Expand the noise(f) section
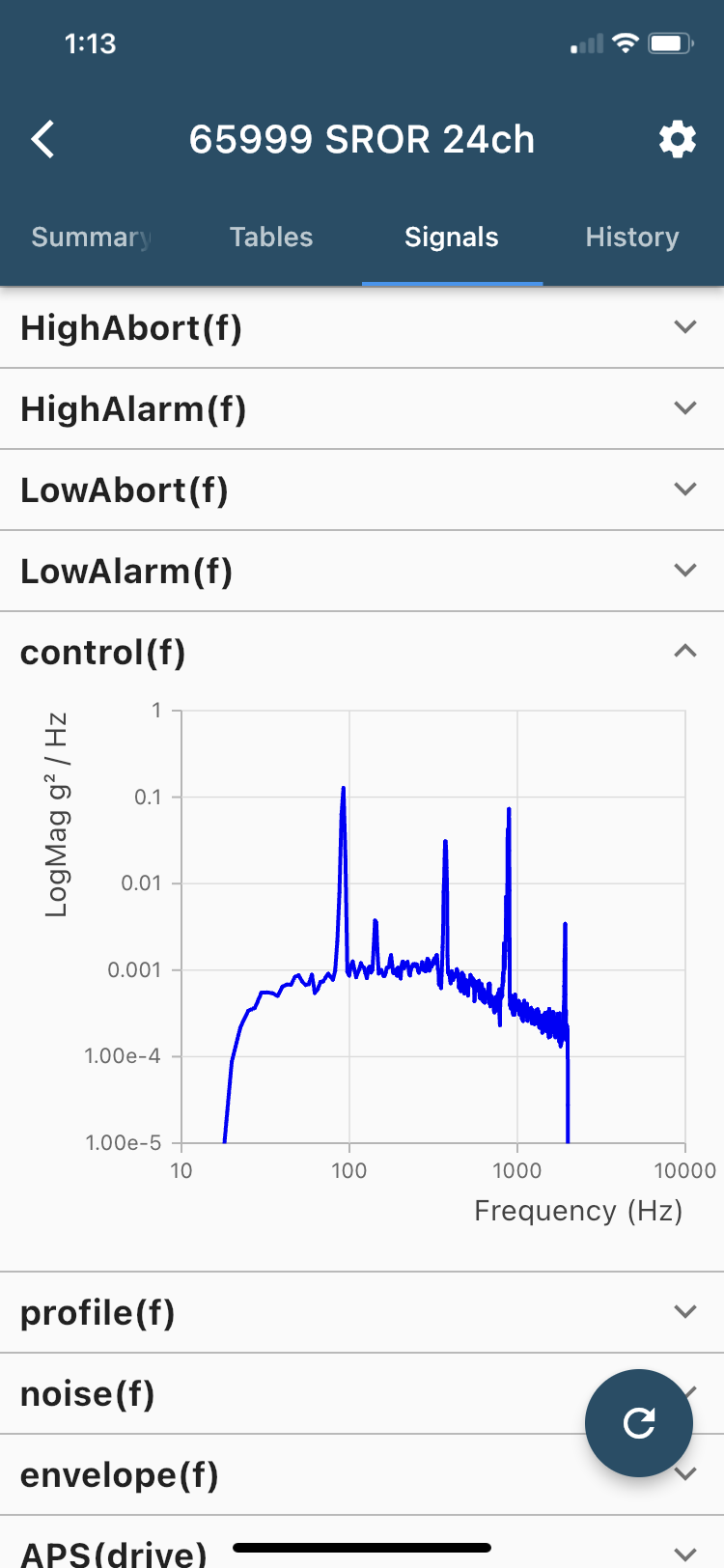724x1568 pixels. click(x=362, y=1393)
